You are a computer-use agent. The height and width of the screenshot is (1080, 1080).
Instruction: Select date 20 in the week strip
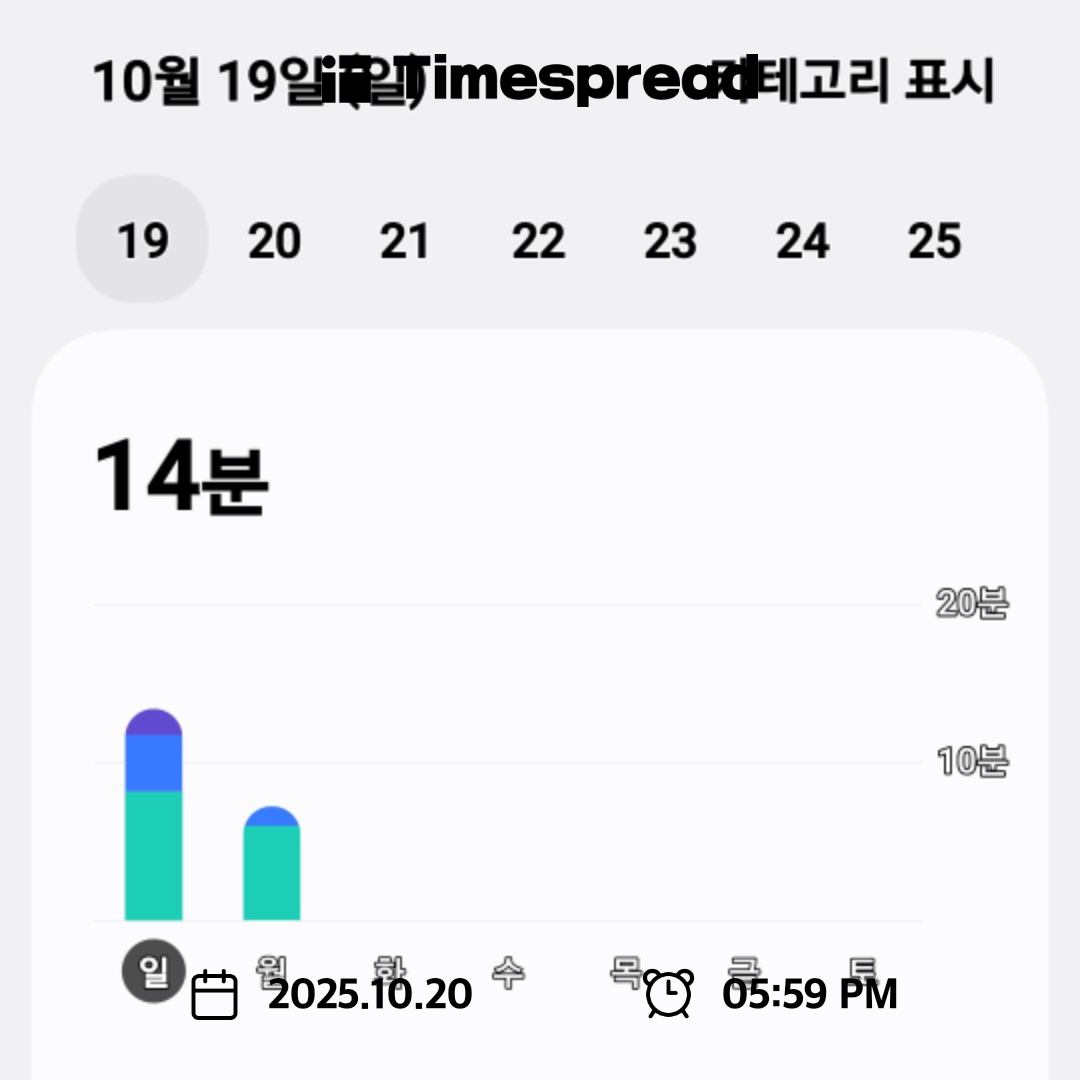coord(274,240)
